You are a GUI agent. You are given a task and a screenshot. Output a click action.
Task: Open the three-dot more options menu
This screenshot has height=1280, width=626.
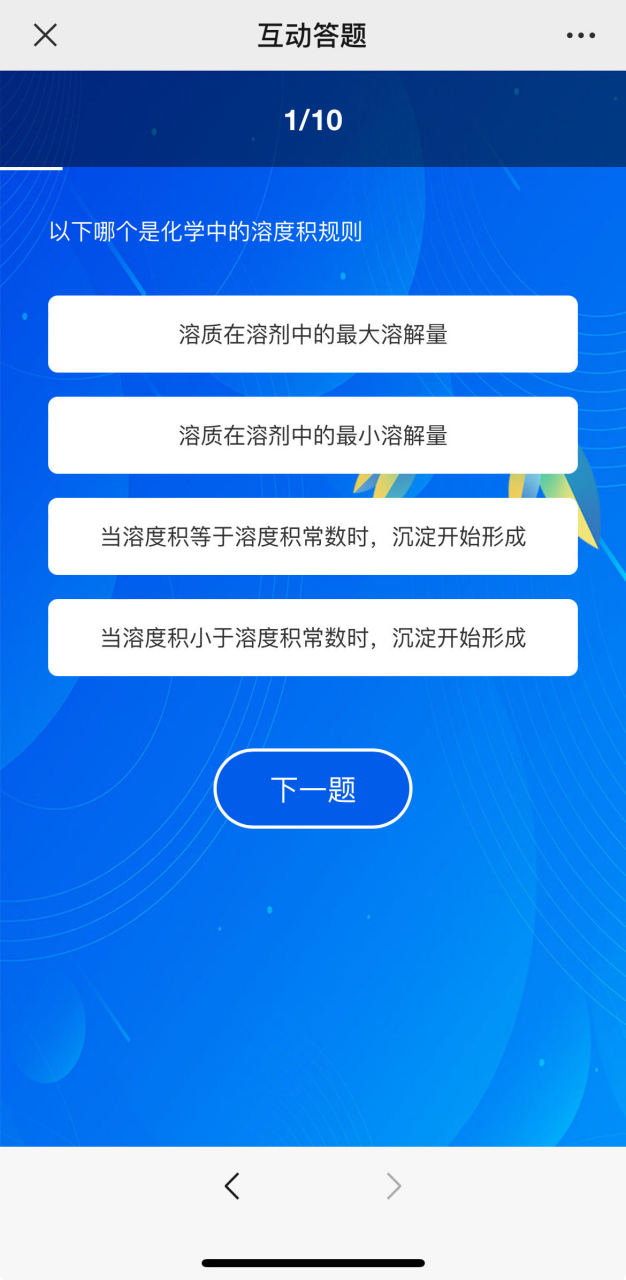pos(580,36)
